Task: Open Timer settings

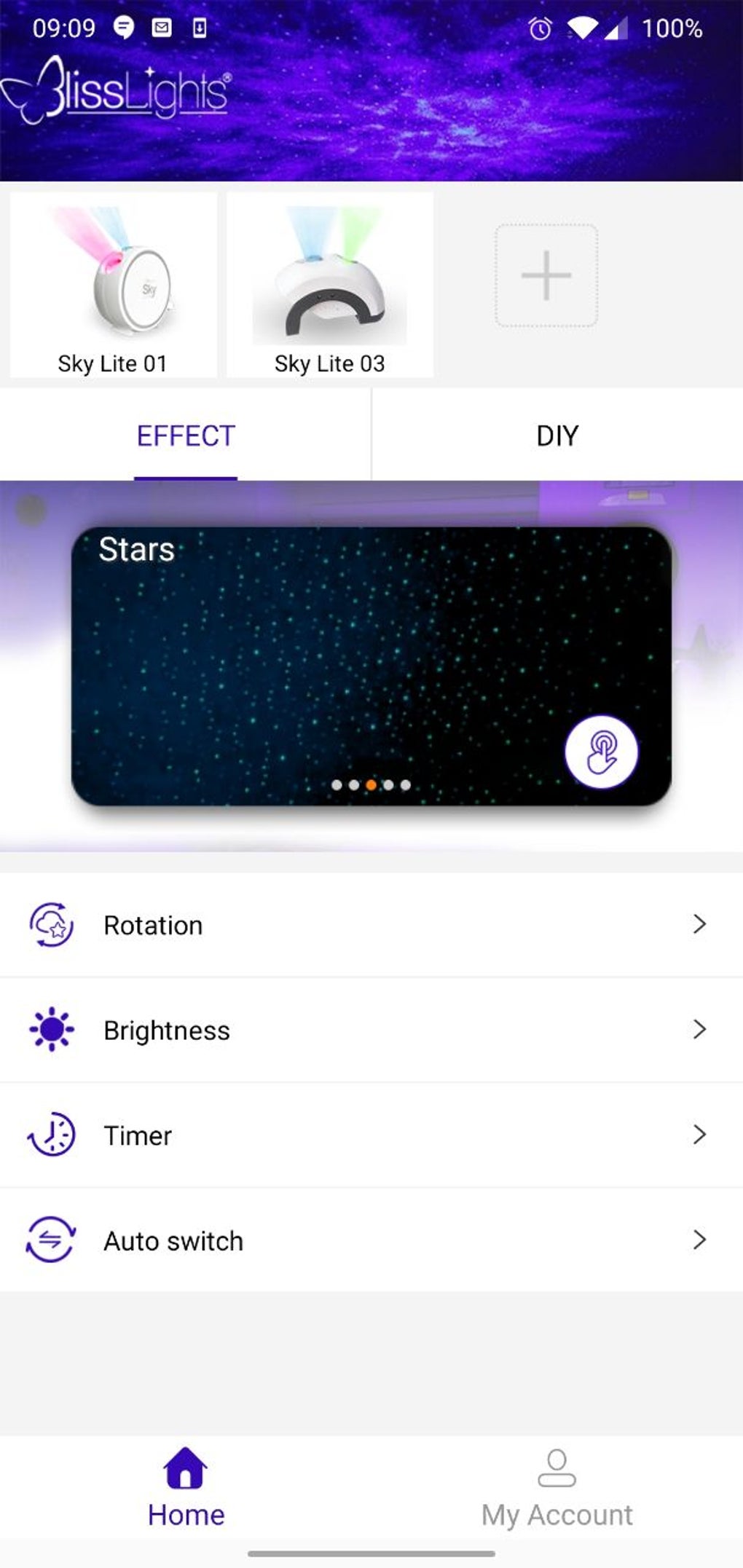Action: [x=371, y=1135]
